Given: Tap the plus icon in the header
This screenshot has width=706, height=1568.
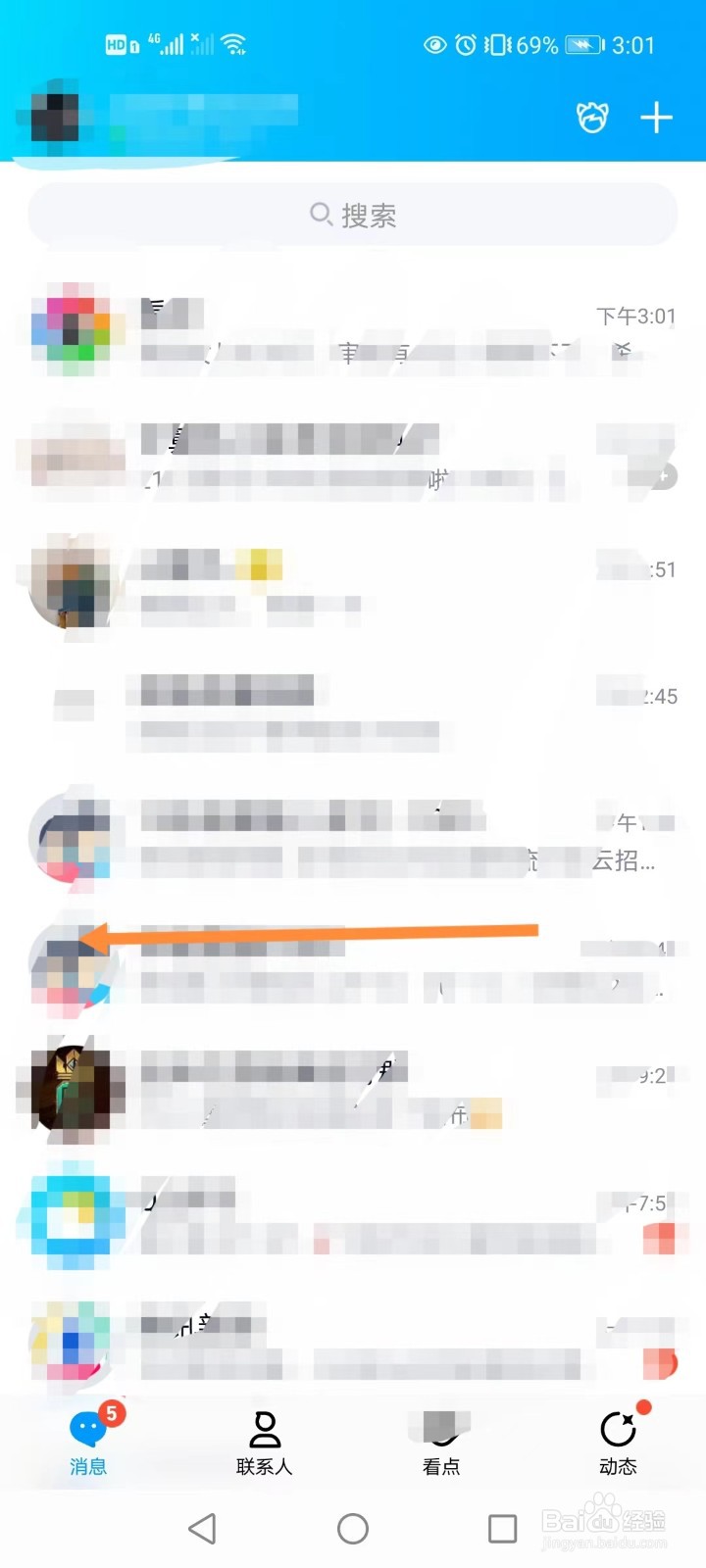Looking at the screenshot, I should coord(656,118).
